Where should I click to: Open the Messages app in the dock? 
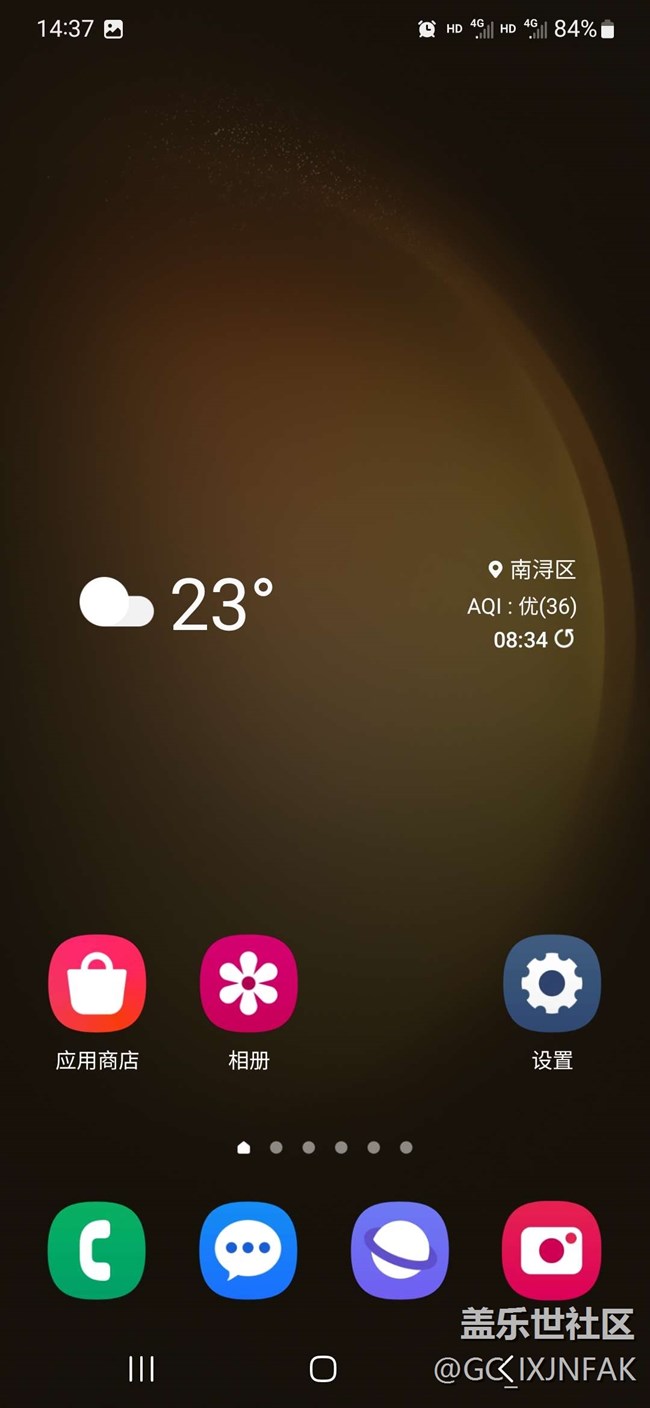[248, 1250]
